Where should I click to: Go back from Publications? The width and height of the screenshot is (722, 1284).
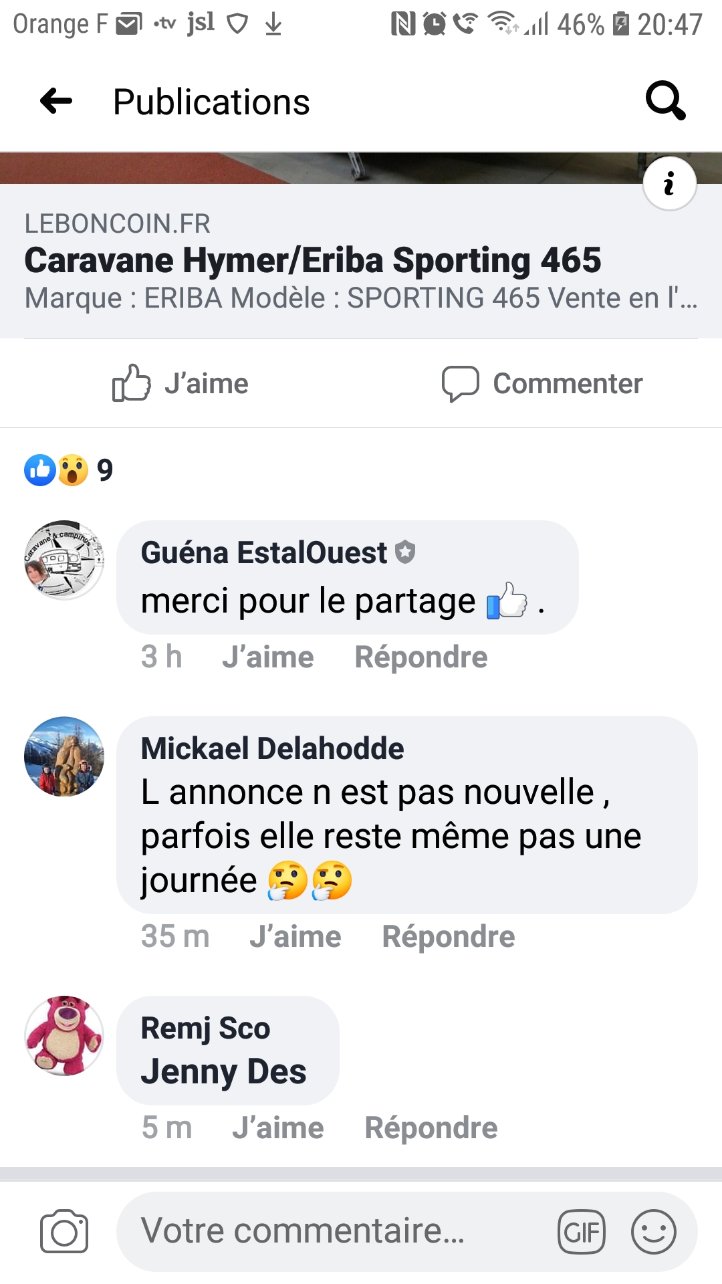tap(56, 101)
